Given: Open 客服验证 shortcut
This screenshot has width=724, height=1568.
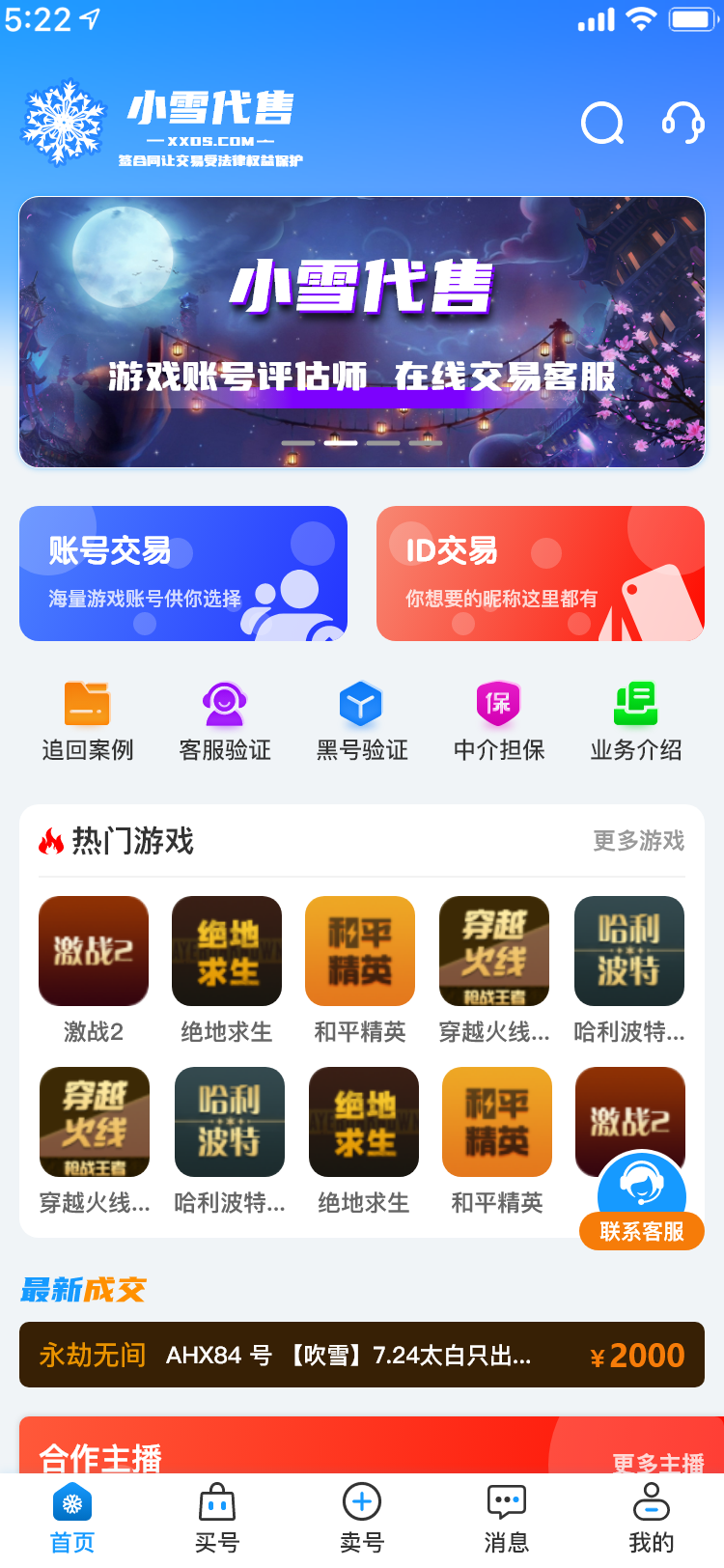Looking at the screenshot, I should tap(225, 720).
